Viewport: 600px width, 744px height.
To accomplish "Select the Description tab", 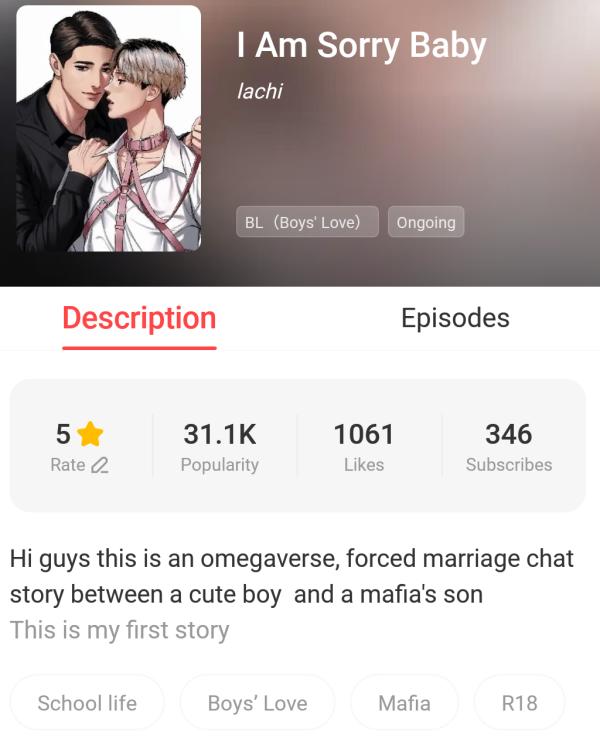I will [x=139, y=318].
